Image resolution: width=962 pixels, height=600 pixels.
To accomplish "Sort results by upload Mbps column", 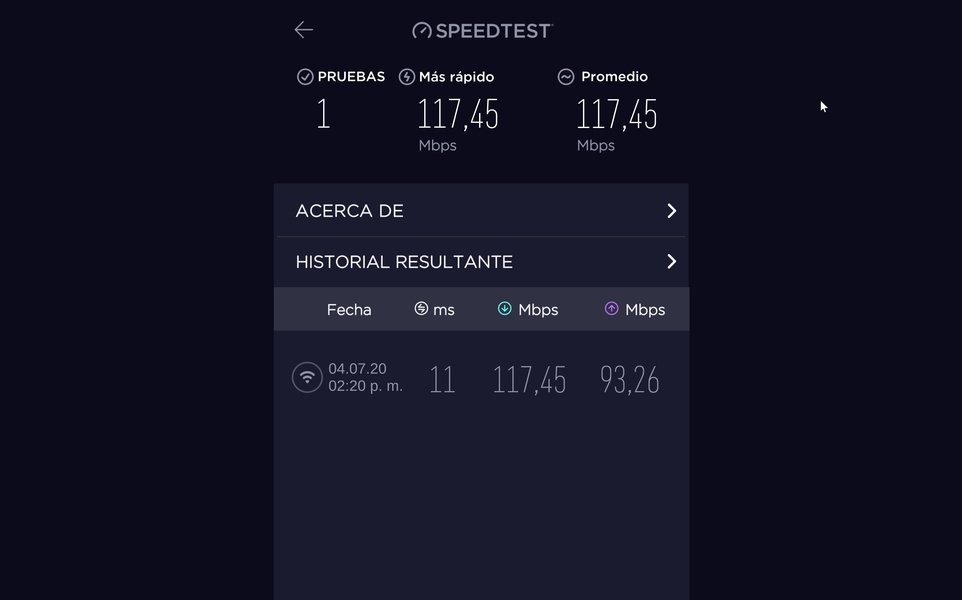I will pyautogui.click(x=635, y=310).
